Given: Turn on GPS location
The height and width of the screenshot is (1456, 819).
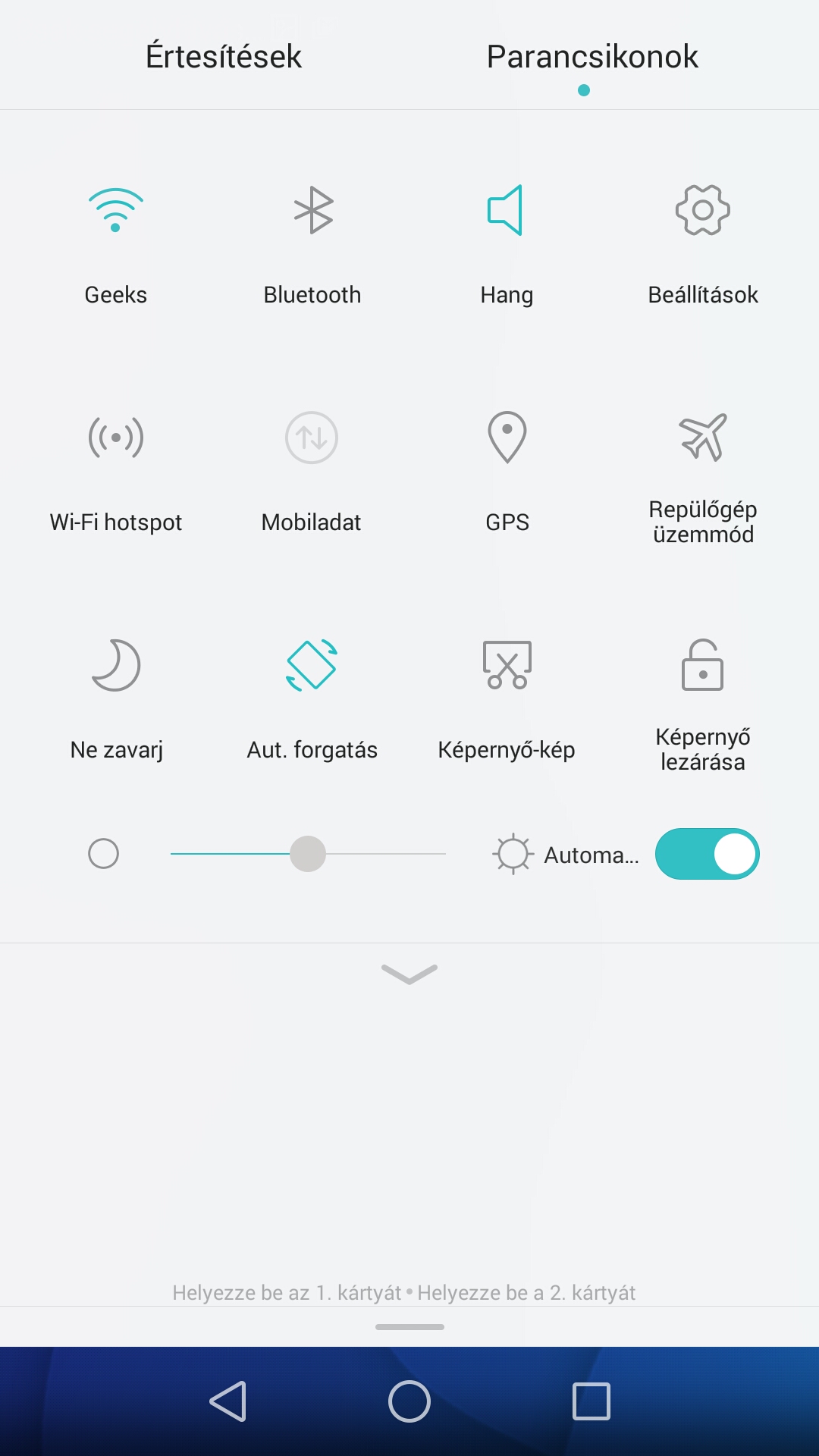Looking at the screenshot, I should [507, 438].
